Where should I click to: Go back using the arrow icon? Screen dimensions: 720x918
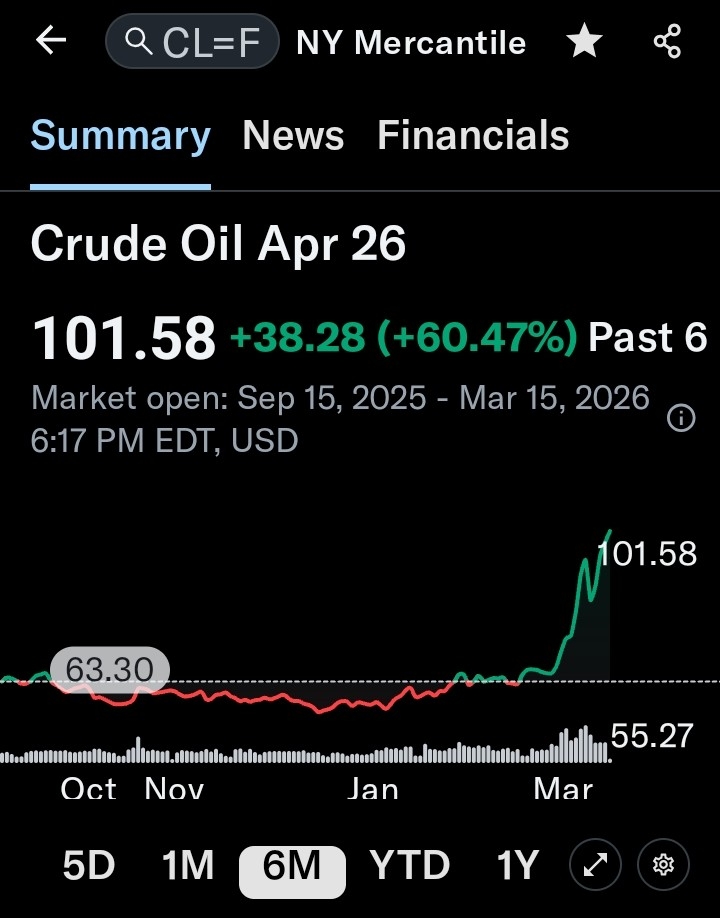(51, 41)
